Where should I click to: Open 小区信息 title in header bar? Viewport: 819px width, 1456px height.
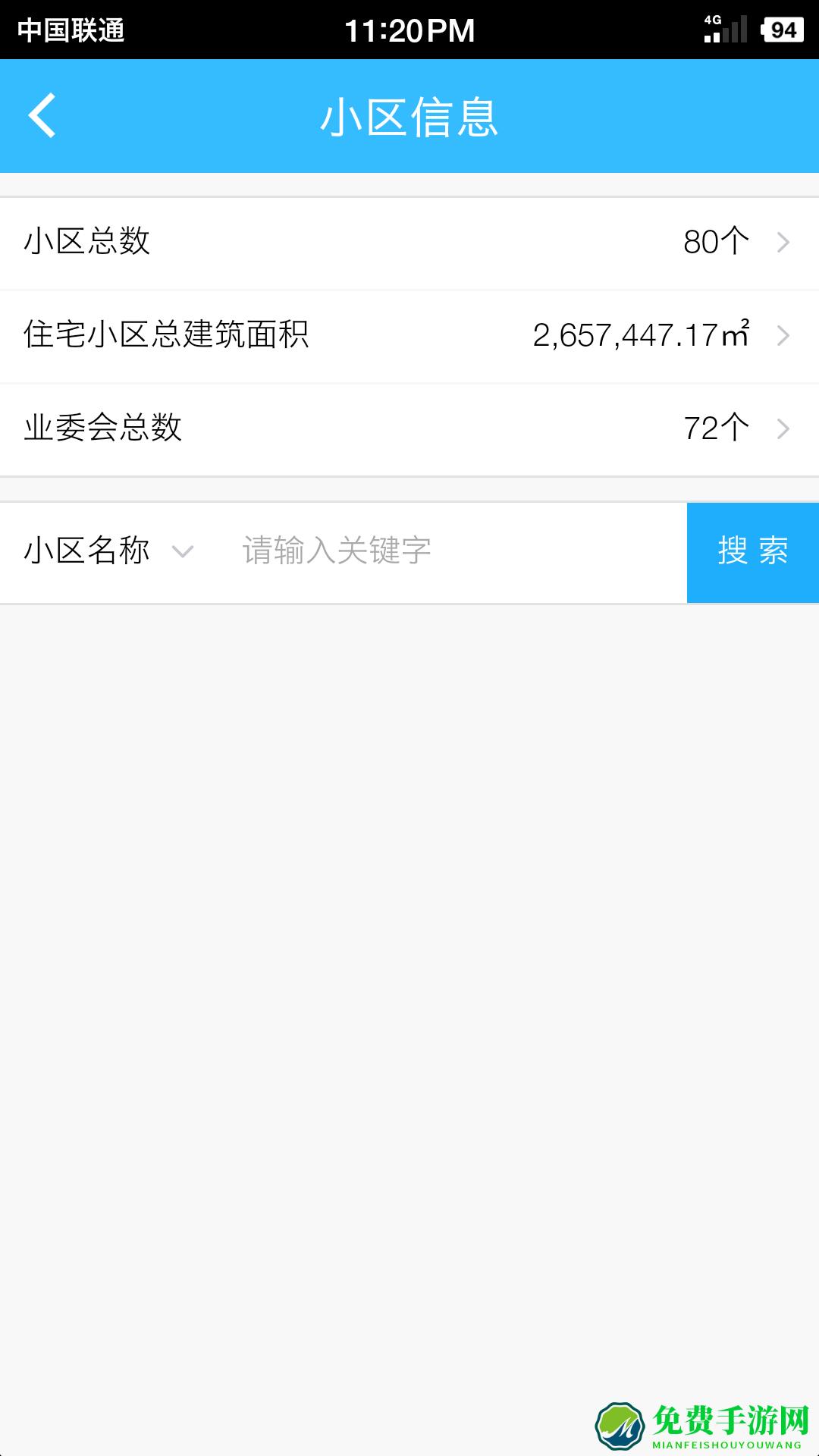[409, 115]
